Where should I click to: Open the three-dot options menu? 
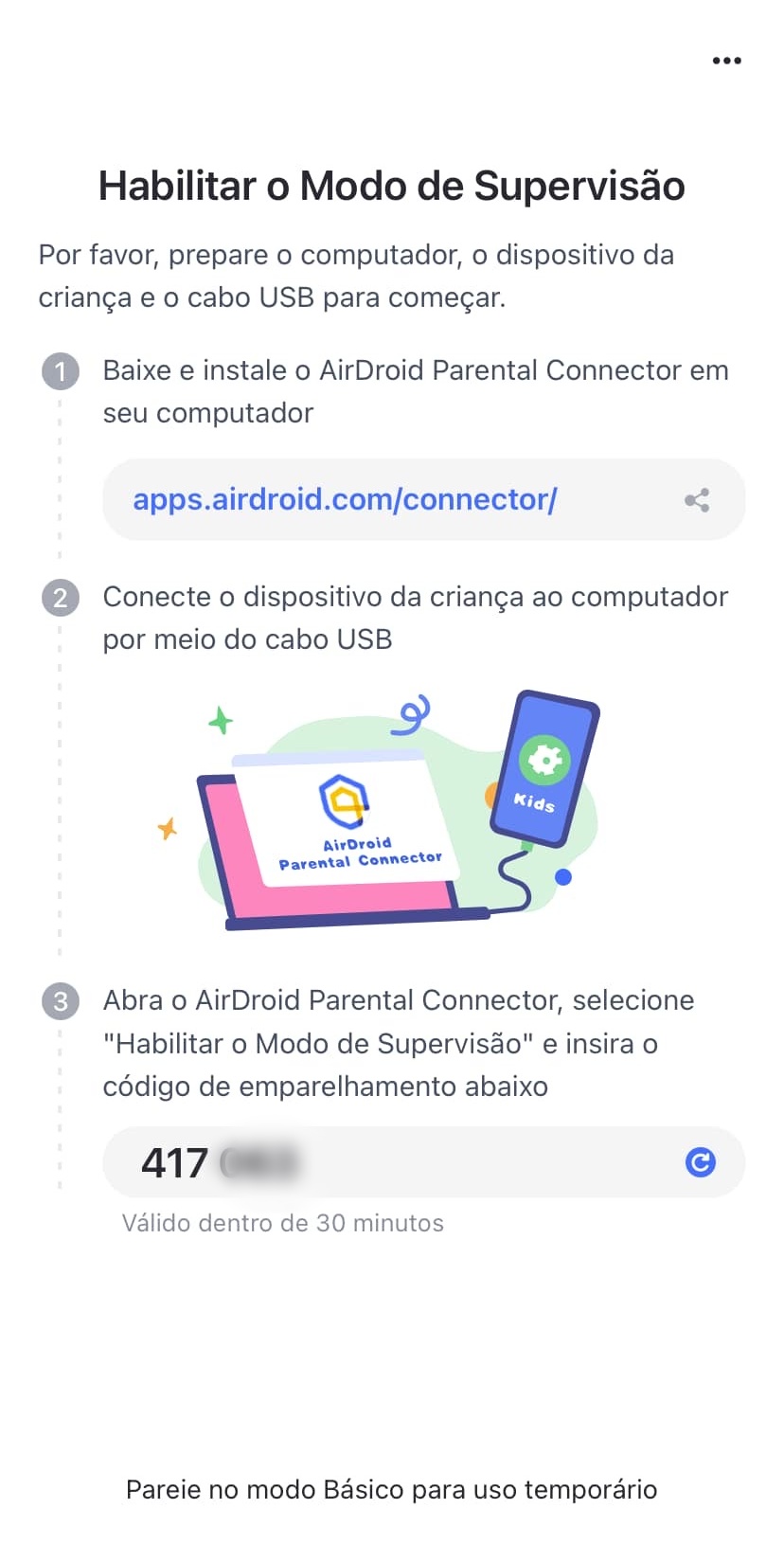(x=725, y=60)
